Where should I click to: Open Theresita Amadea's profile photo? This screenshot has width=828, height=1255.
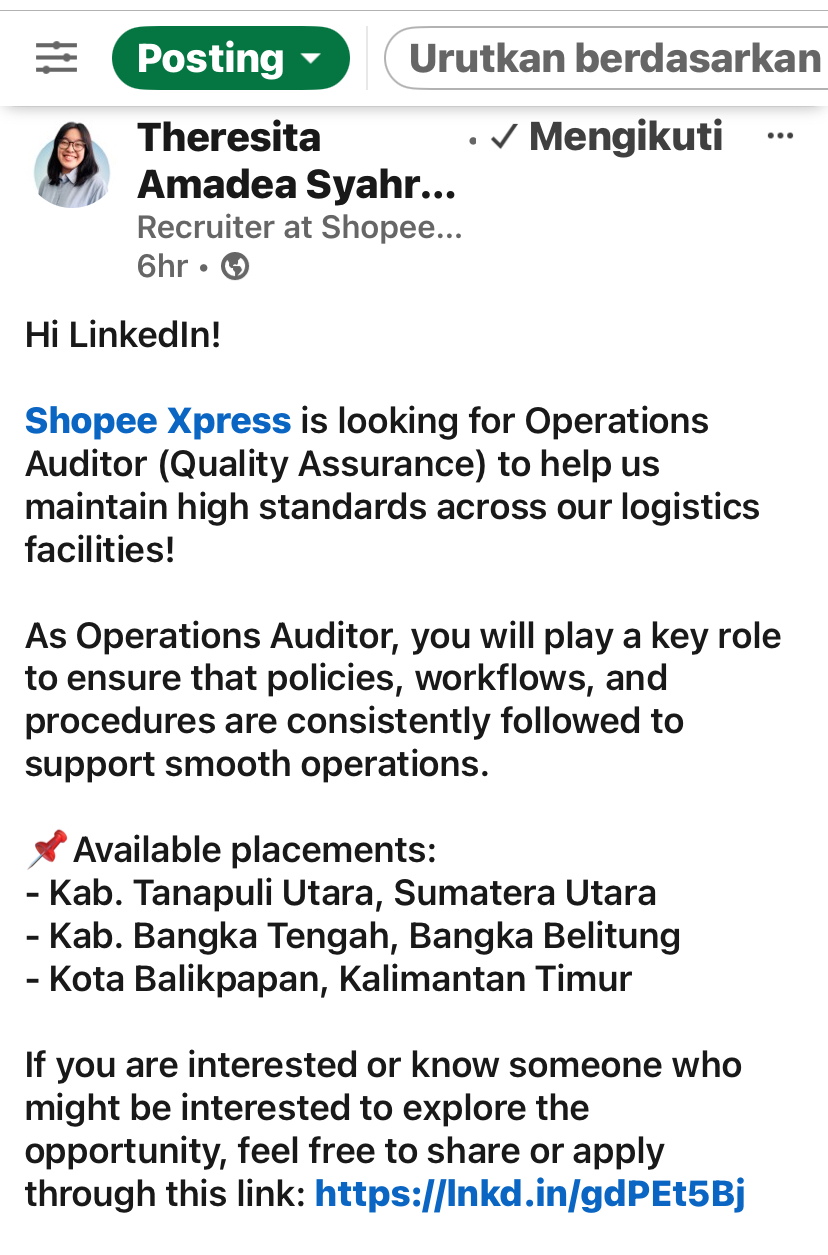point(72,165)
